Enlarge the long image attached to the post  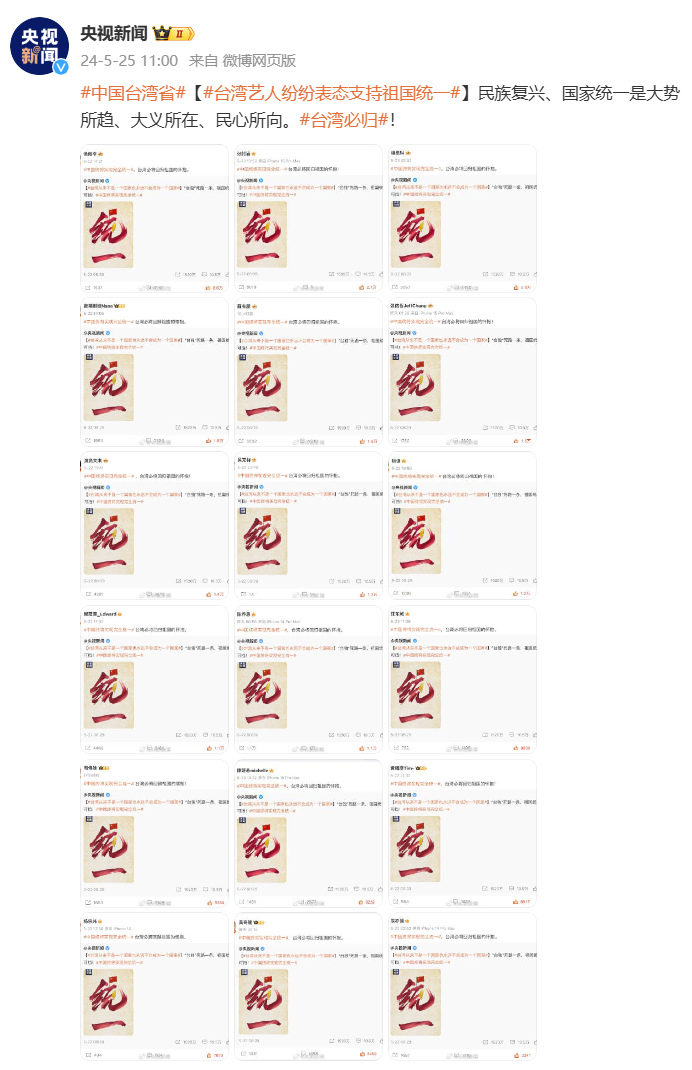pyautogui.click(x=310, y=600)
